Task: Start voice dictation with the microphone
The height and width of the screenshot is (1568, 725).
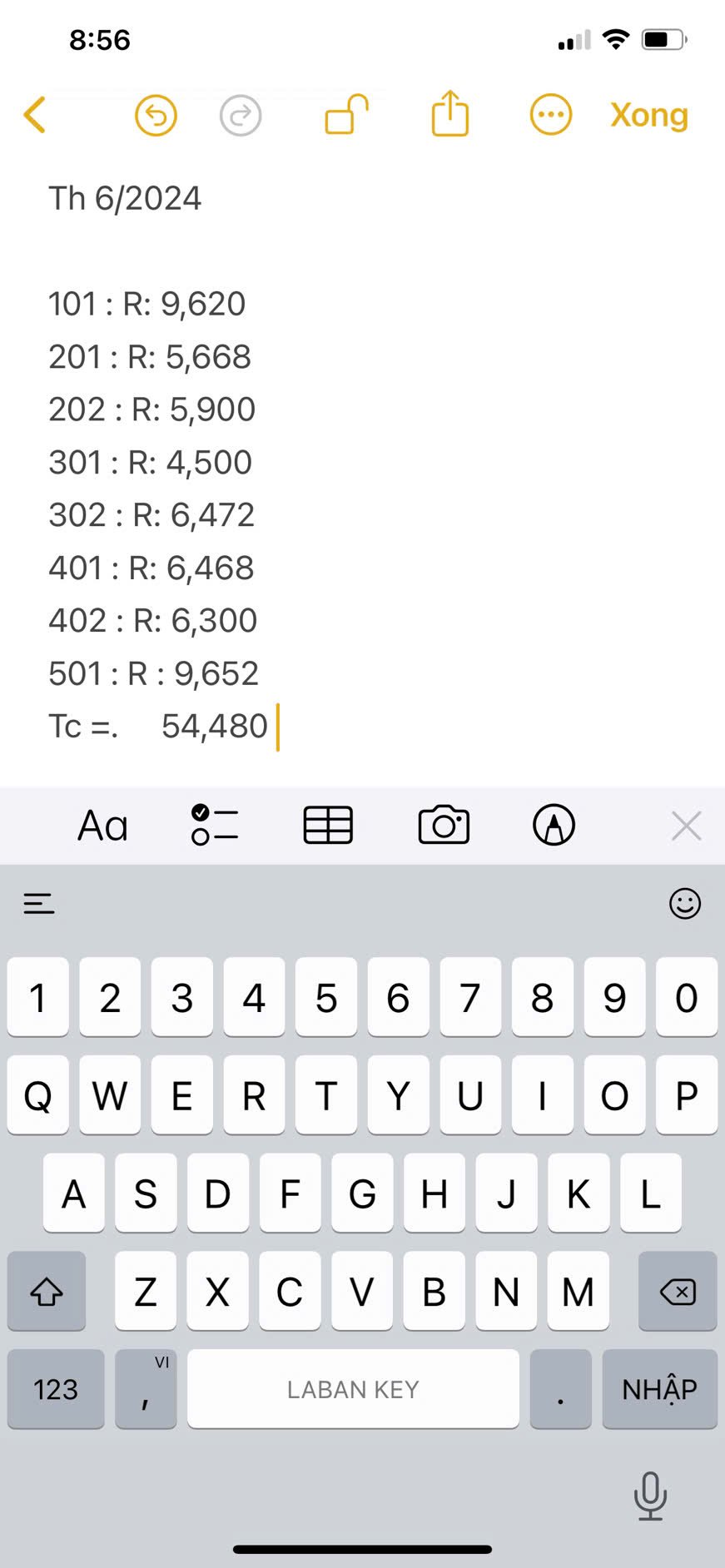Action: coord(650,1496)
